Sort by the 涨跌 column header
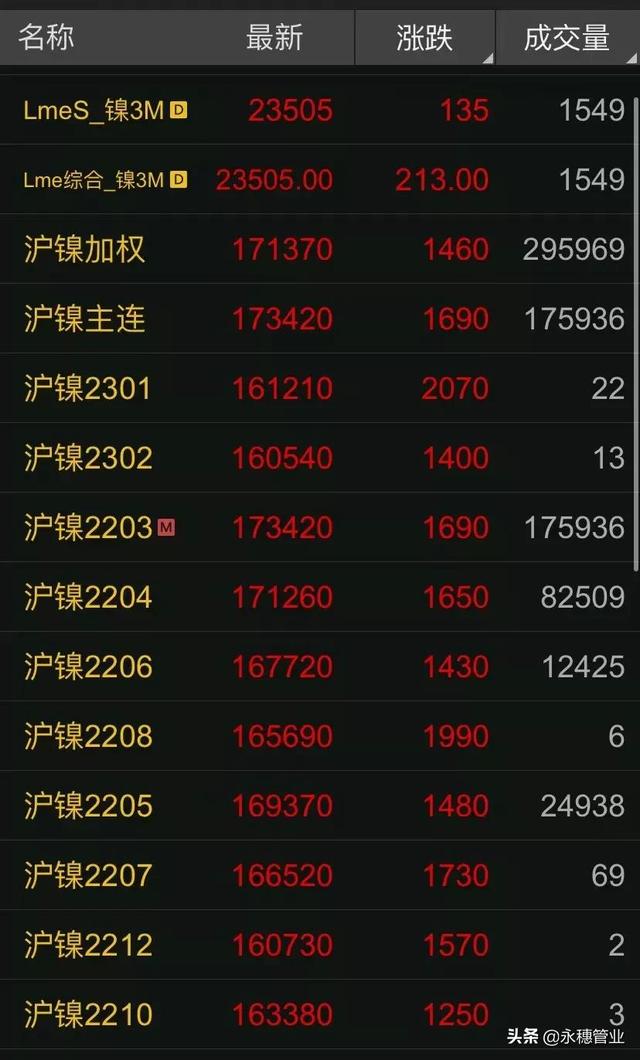This screenshot has height=1060, width=640. 424,38
